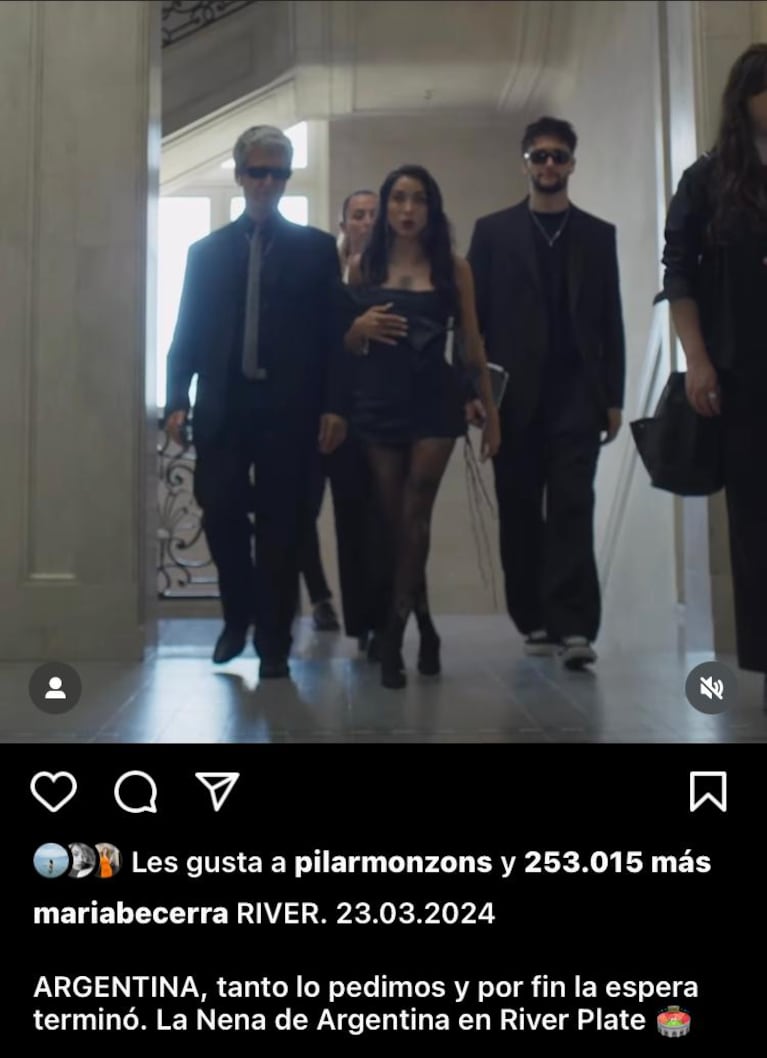Open the comments on this post
The width and height of the screenshot is (767, 1058).
click(136, 792)
